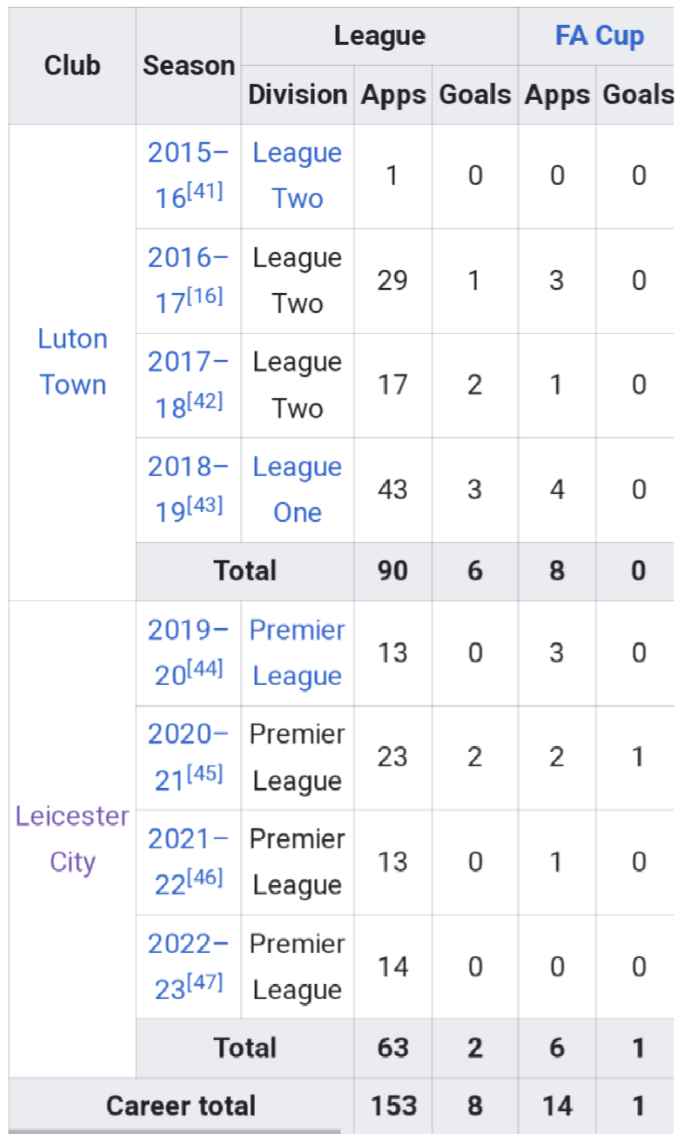
Task: Open the 2015–16 season link
Action: pyautogui.click(x=188, y=174)
